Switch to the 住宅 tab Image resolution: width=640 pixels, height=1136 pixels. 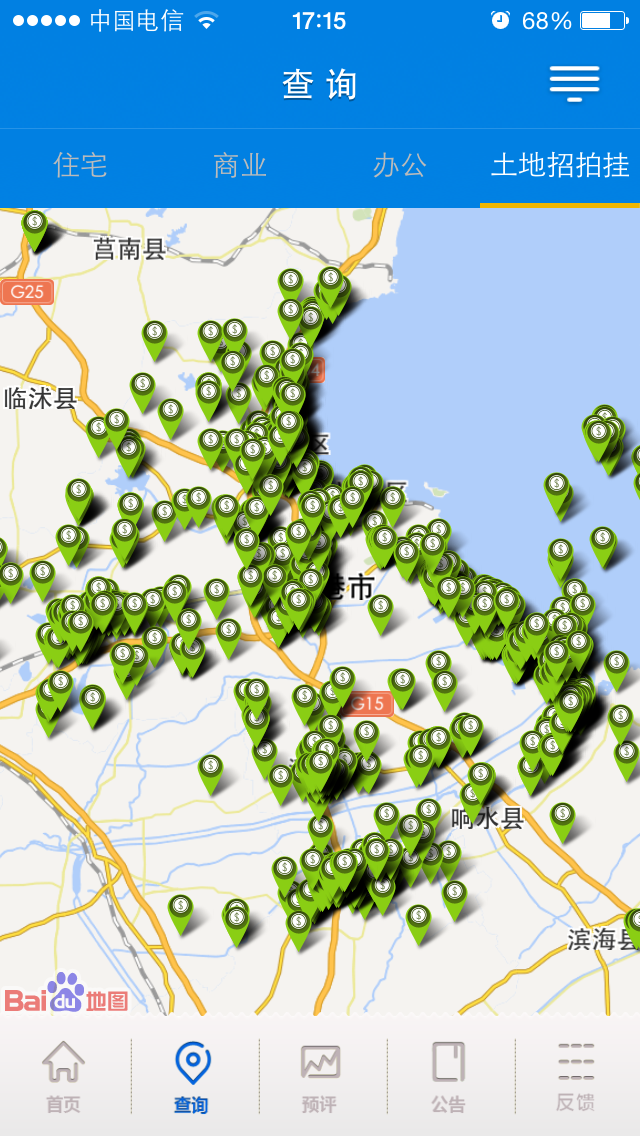[80, 166]
